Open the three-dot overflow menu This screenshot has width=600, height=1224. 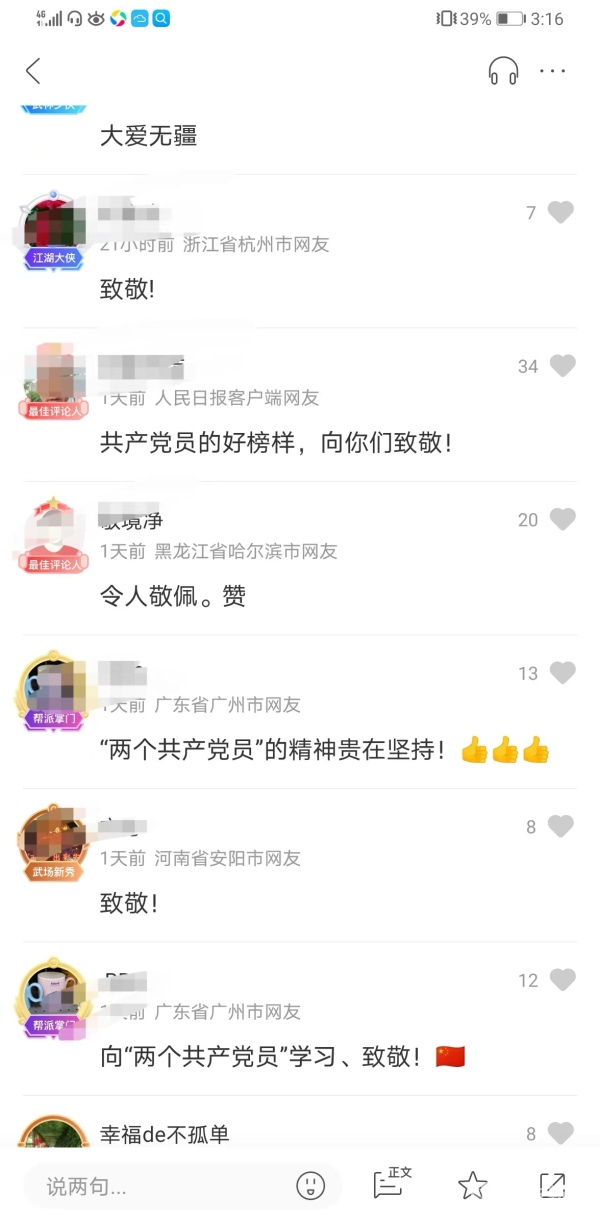(553, 71)
